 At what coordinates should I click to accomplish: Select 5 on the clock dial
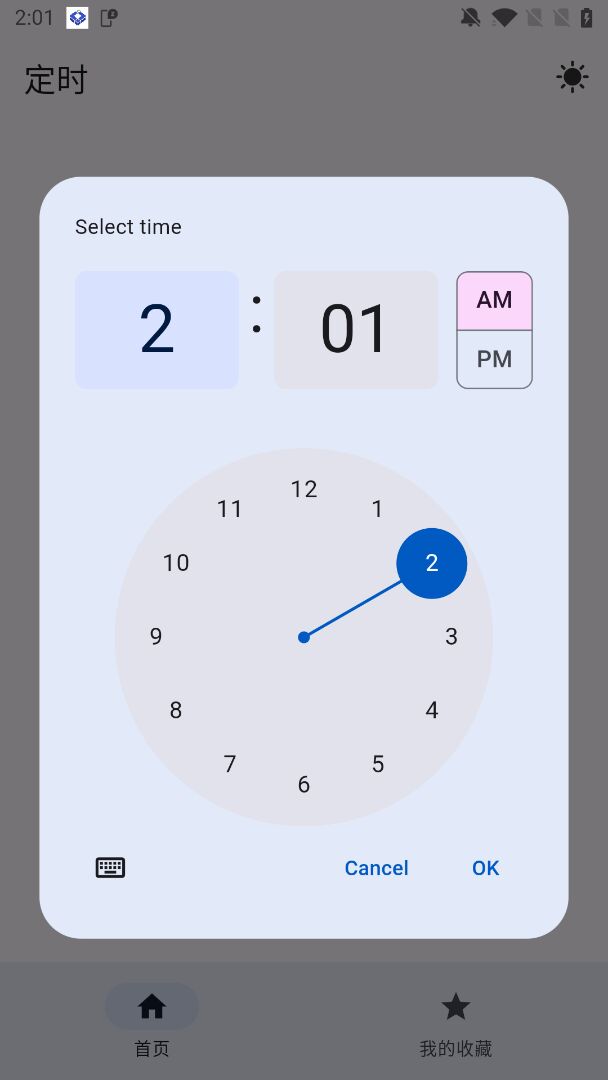click(x=378, y=764)
